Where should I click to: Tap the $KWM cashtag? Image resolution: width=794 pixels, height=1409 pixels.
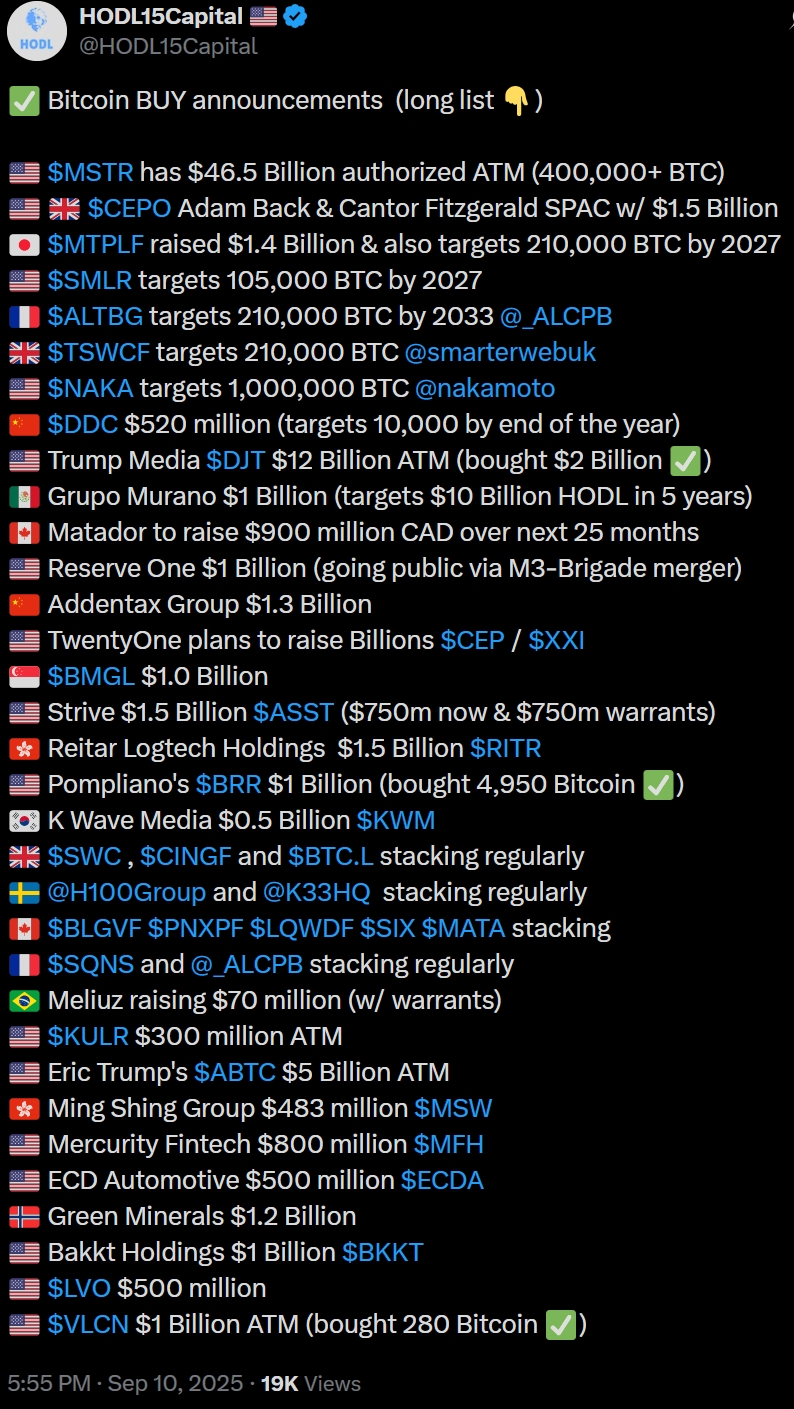[x=395, y=820]
